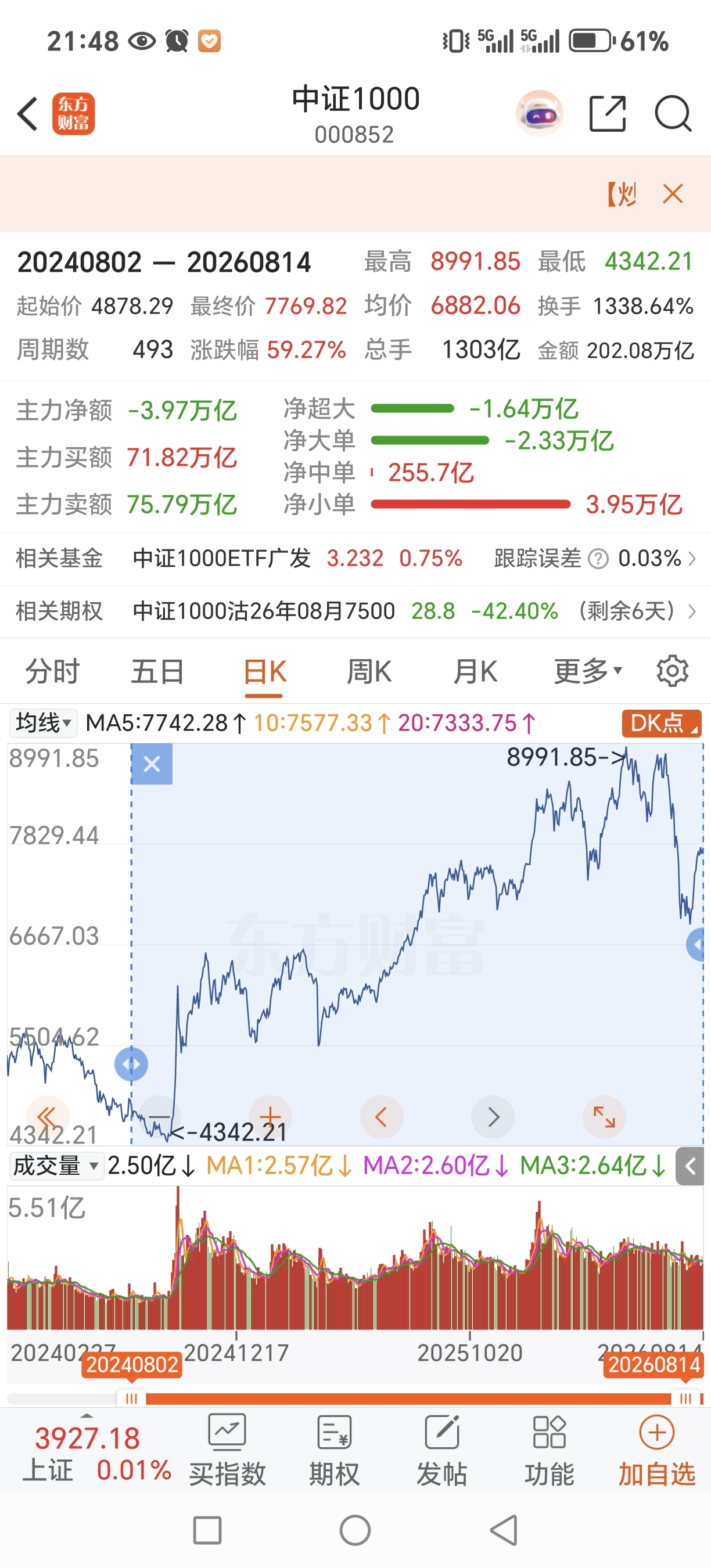This screenshot has height=1568, width=711.
Task: Switch to the 五日 tab
Action: click(157, 672)
